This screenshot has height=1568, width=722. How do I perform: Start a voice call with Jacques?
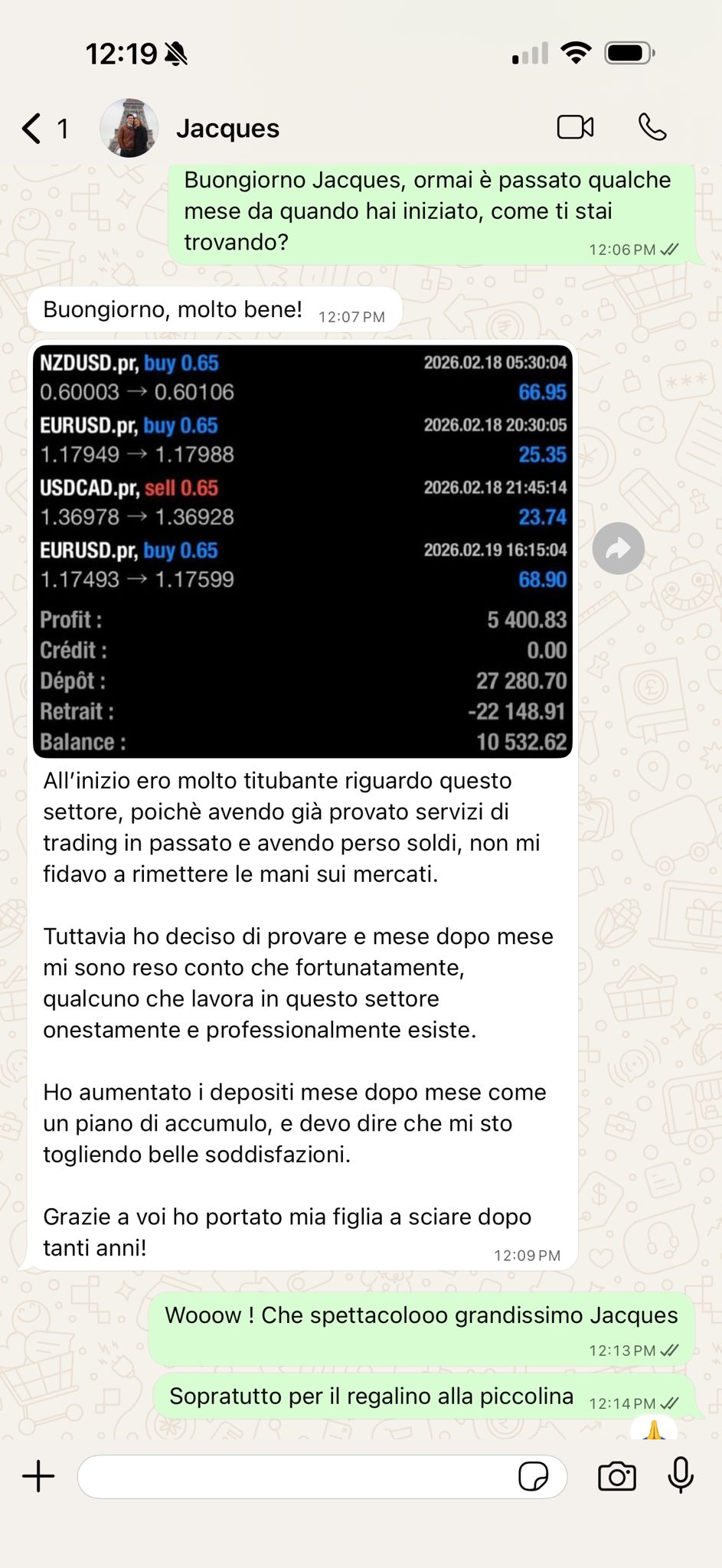[x=652, y=127]
